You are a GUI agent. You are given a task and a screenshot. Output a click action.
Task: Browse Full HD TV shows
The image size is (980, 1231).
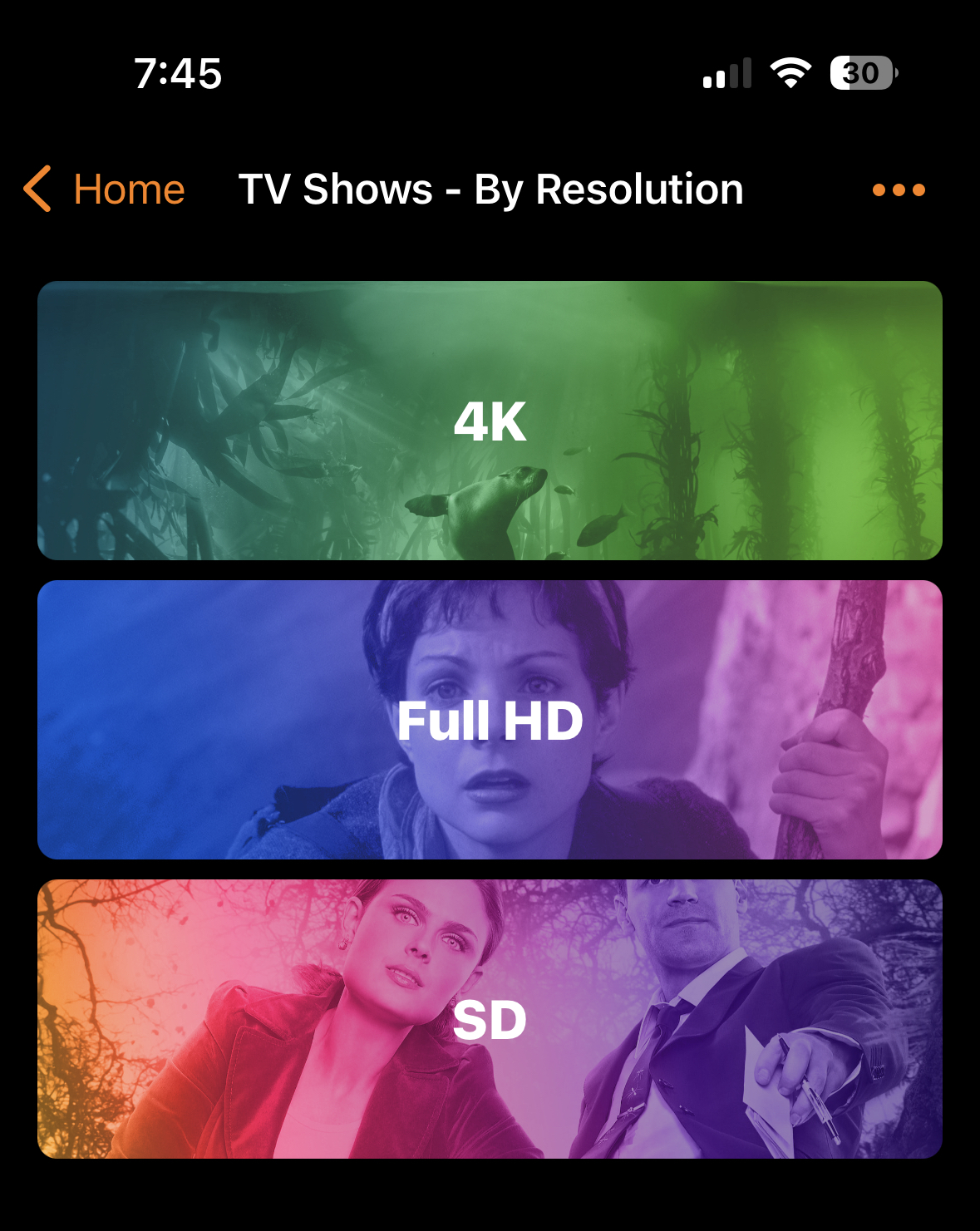click(490, 720)
